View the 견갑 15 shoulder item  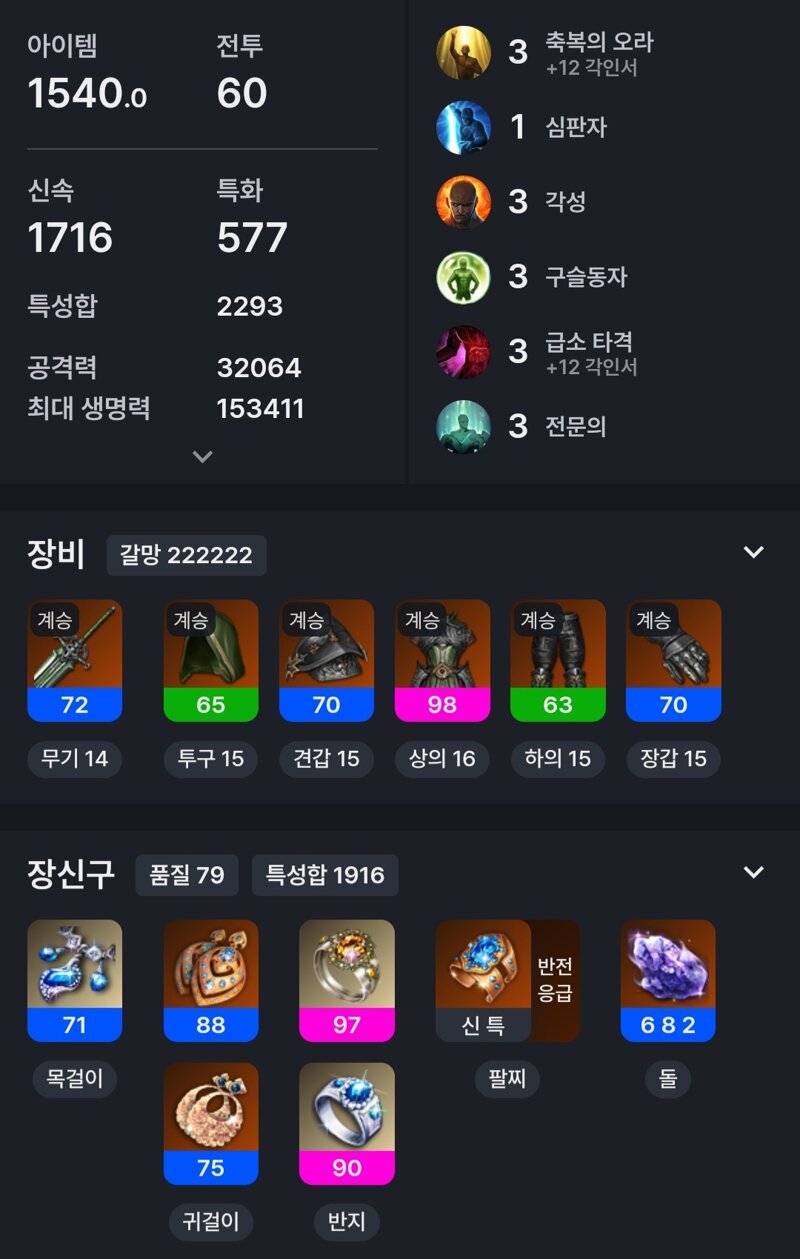[x=326, y=660]
